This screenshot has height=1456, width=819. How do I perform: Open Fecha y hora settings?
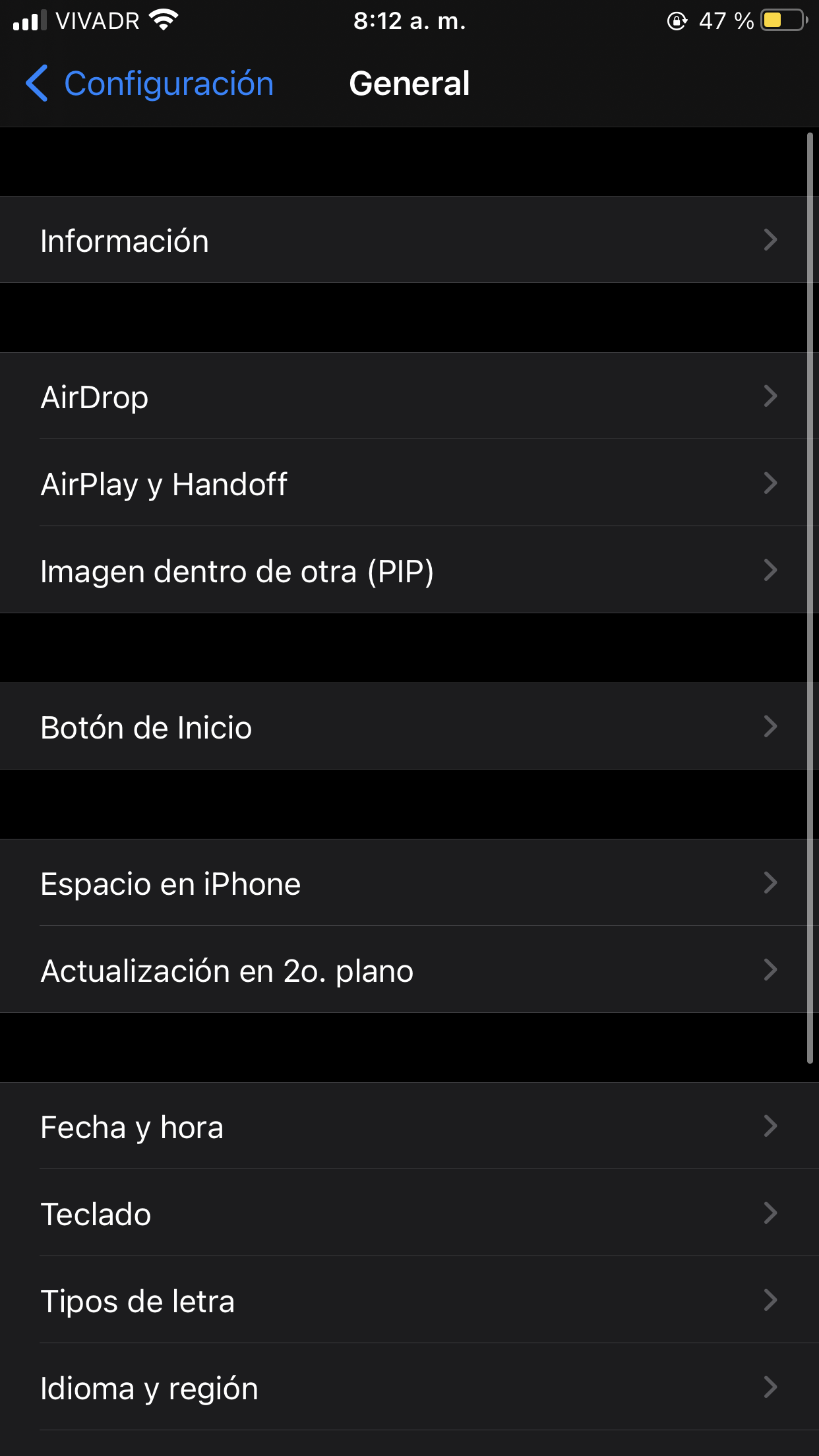point(409,1126)
